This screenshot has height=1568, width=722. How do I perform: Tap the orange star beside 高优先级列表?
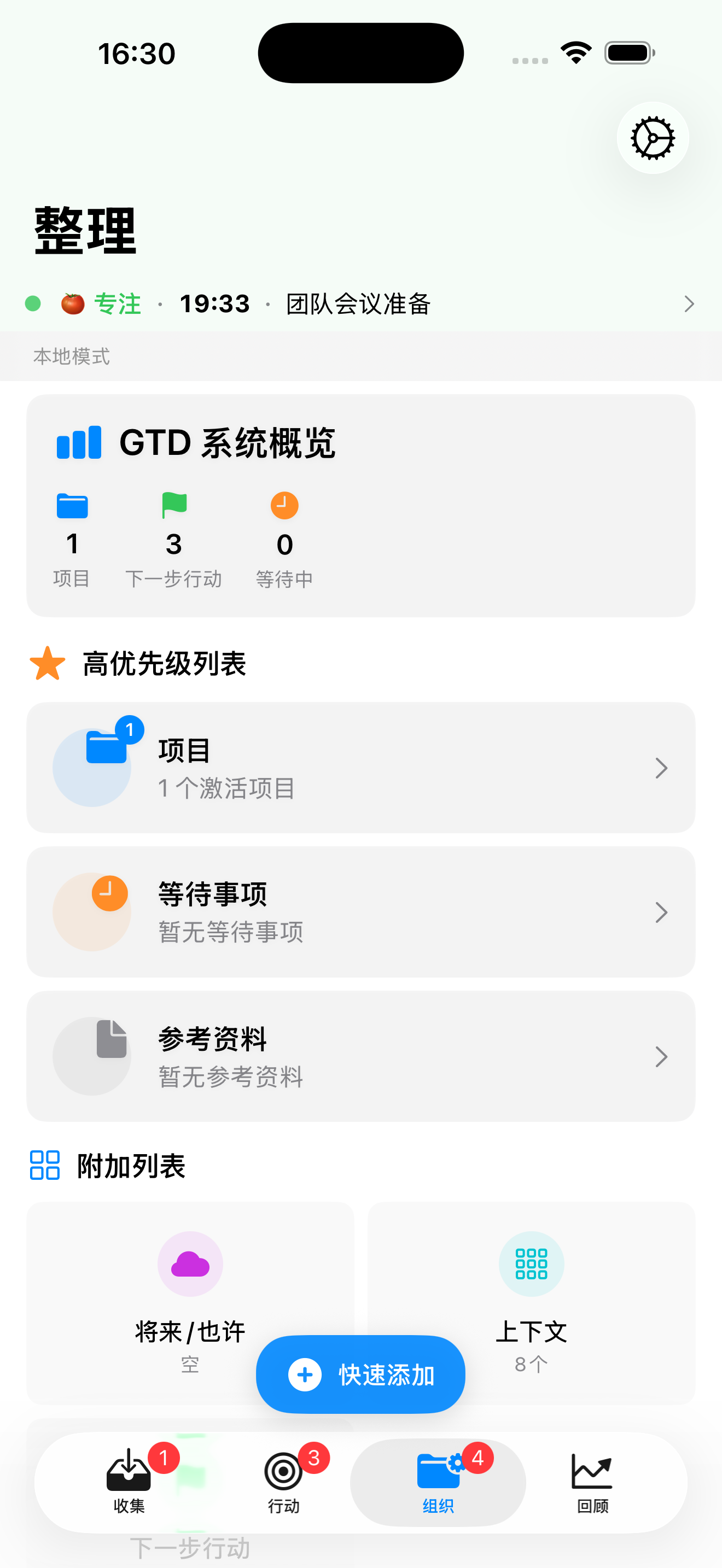pos(46,664)
